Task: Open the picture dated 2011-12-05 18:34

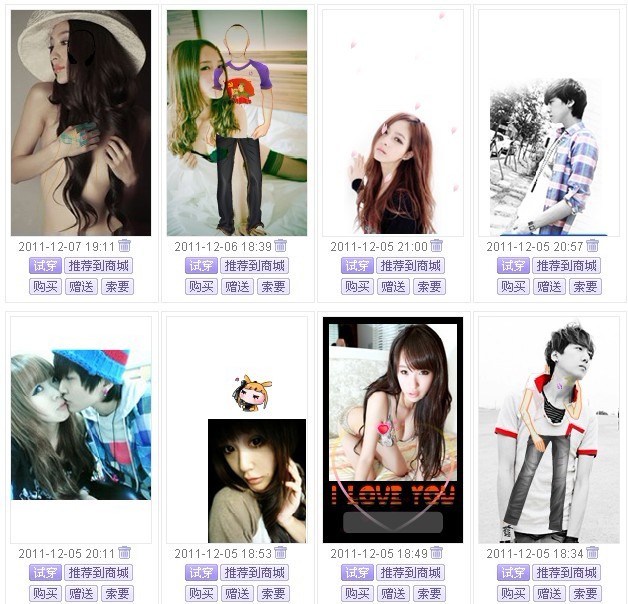Action: [549, 430]
